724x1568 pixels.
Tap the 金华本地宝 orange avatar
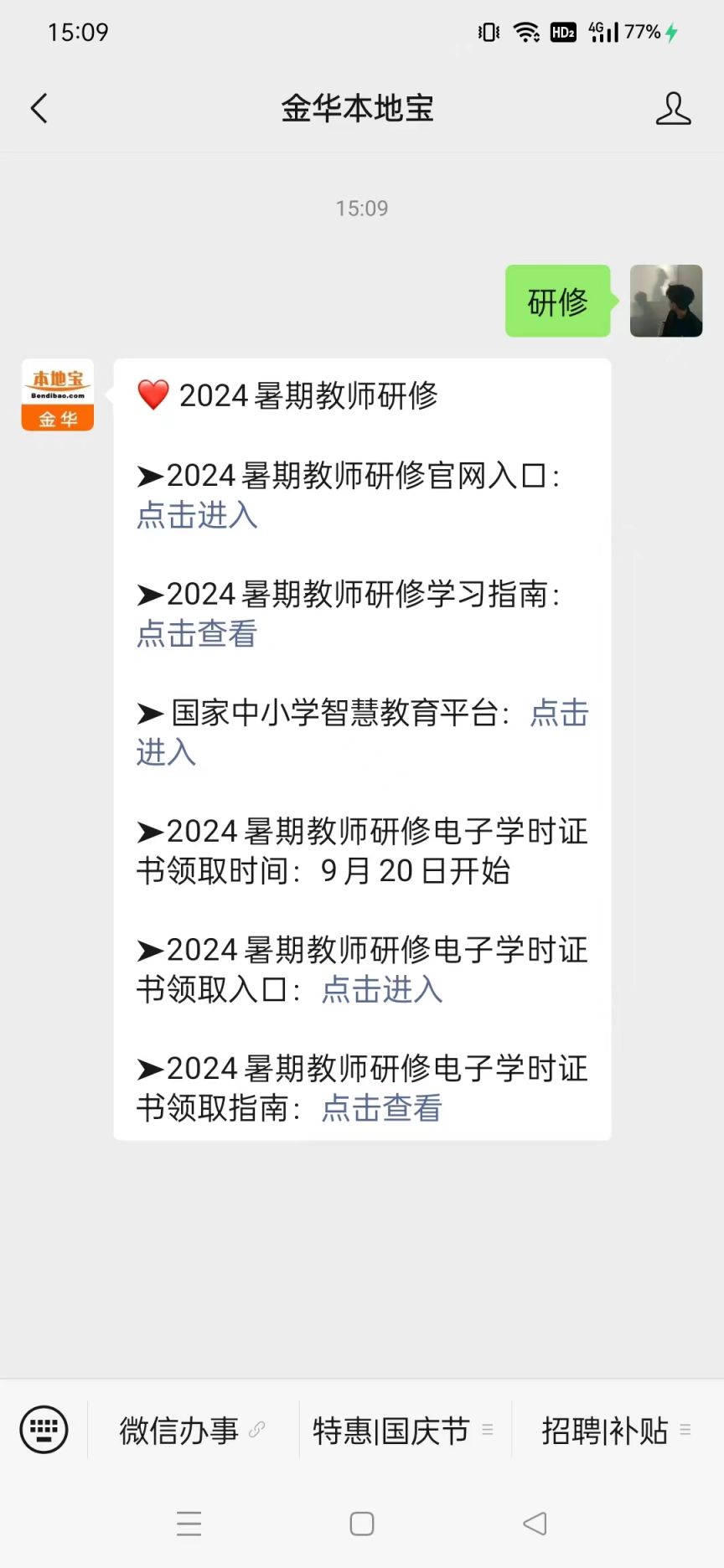(56, 395)
